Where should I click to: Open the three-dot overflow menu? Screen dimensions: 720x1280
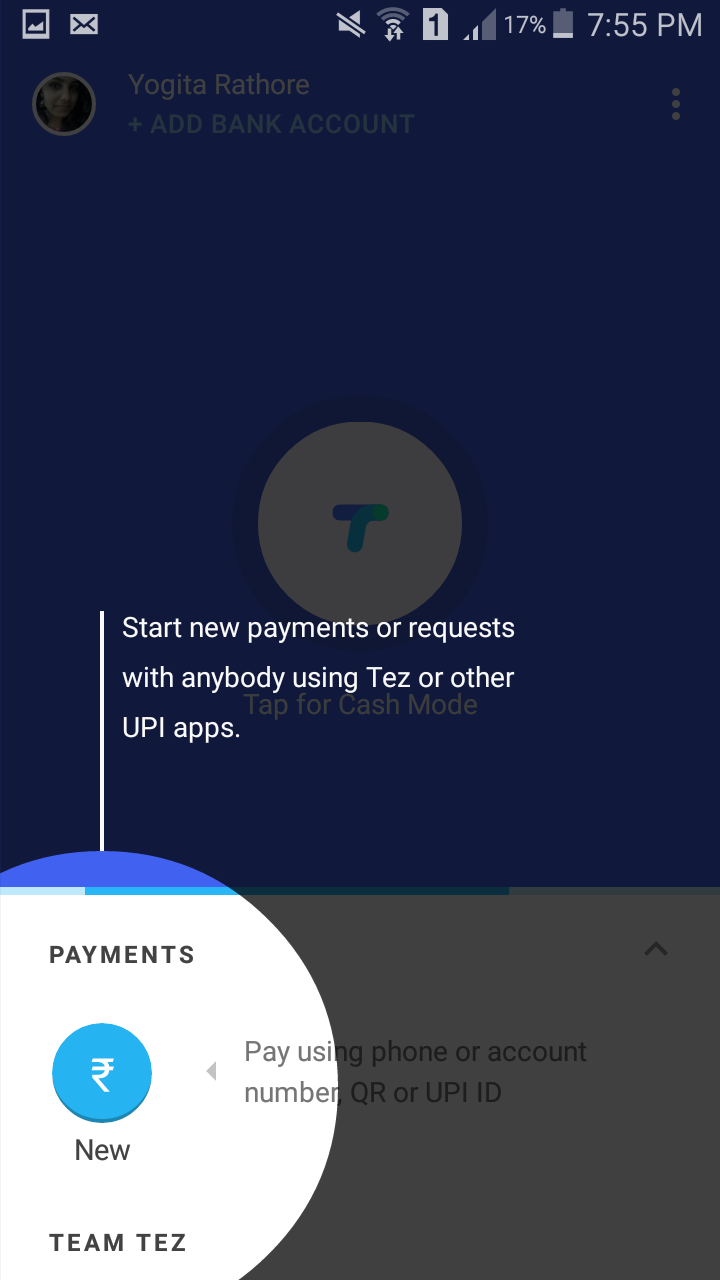[x=676, y=104]
